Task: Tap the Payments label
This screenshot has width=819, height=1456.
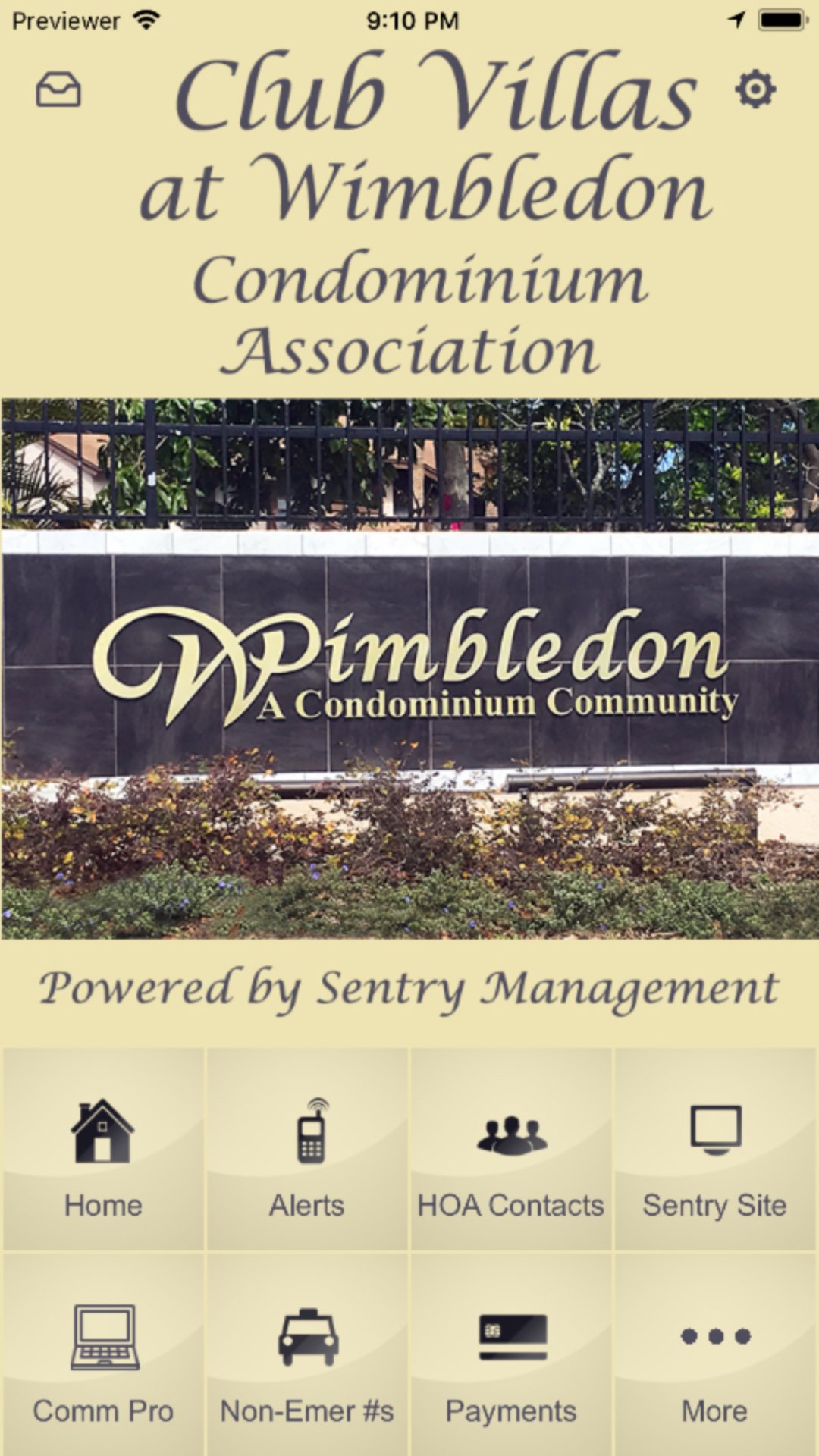Action: click(x=511, y=1410)
